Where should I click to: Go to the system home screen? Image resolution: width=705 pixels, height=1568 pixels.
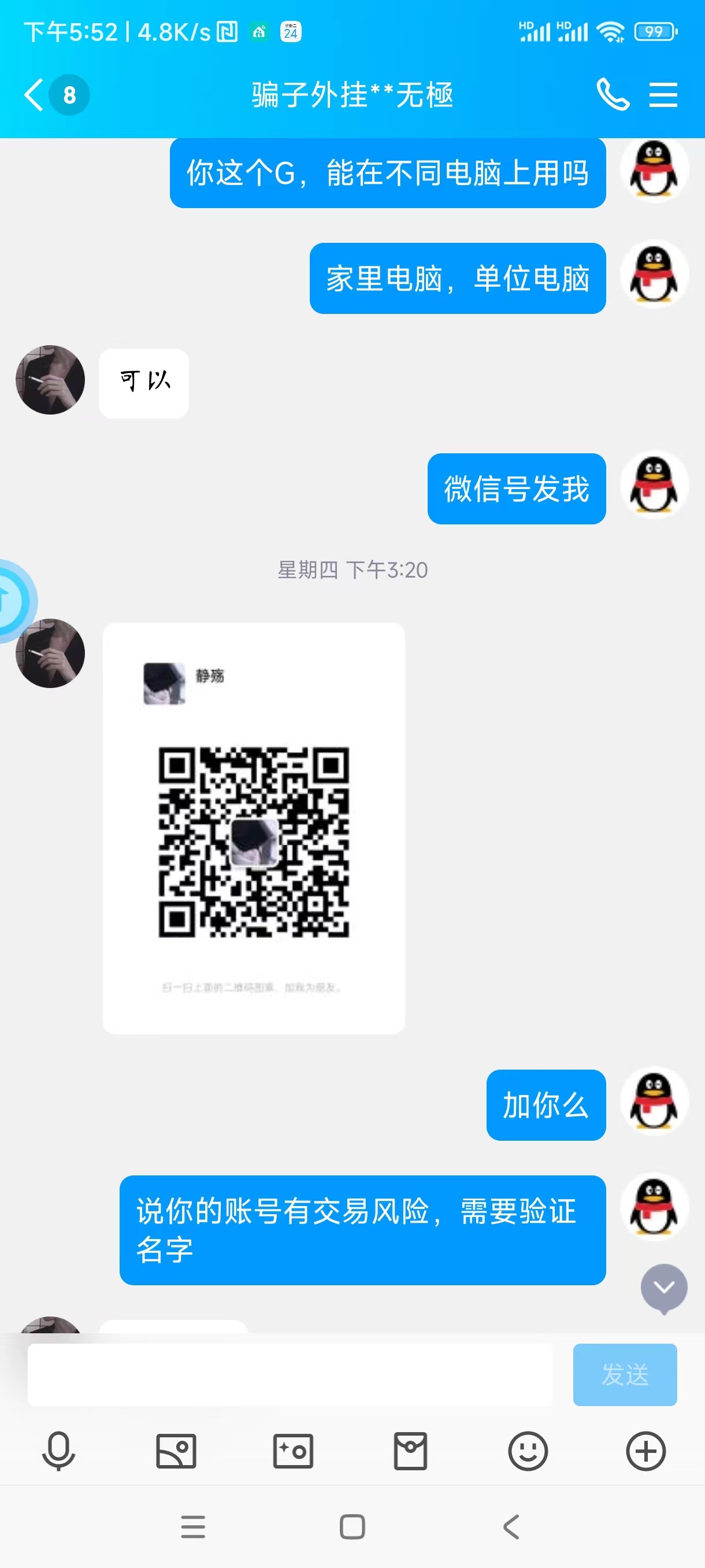pos(352,1526)
